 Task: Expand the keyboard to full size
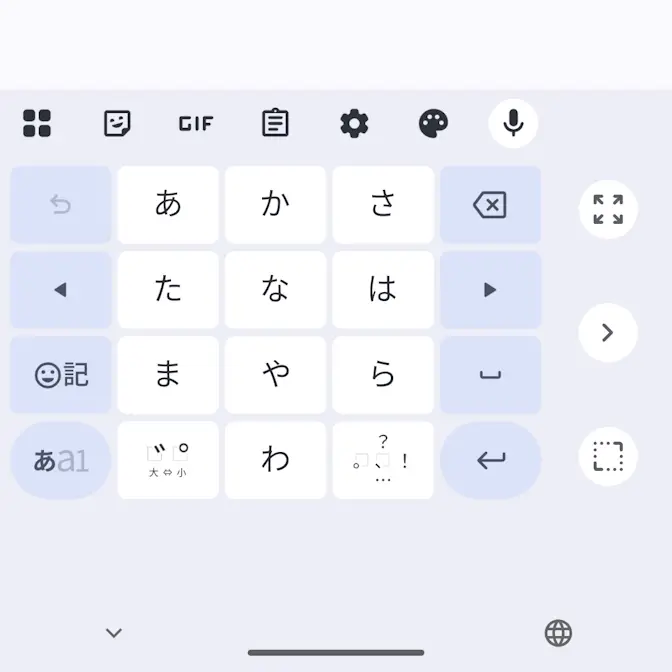[608, 209]
